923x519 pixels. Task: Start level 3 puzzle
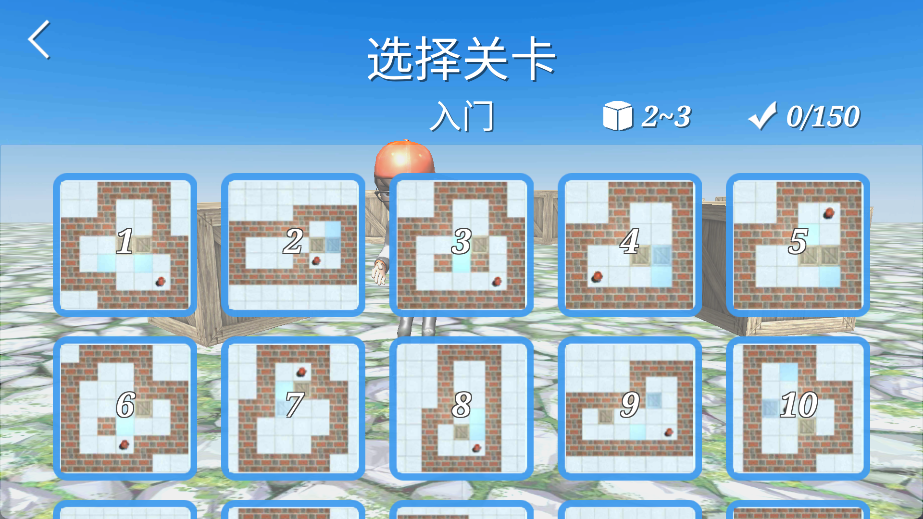(461, 244)
